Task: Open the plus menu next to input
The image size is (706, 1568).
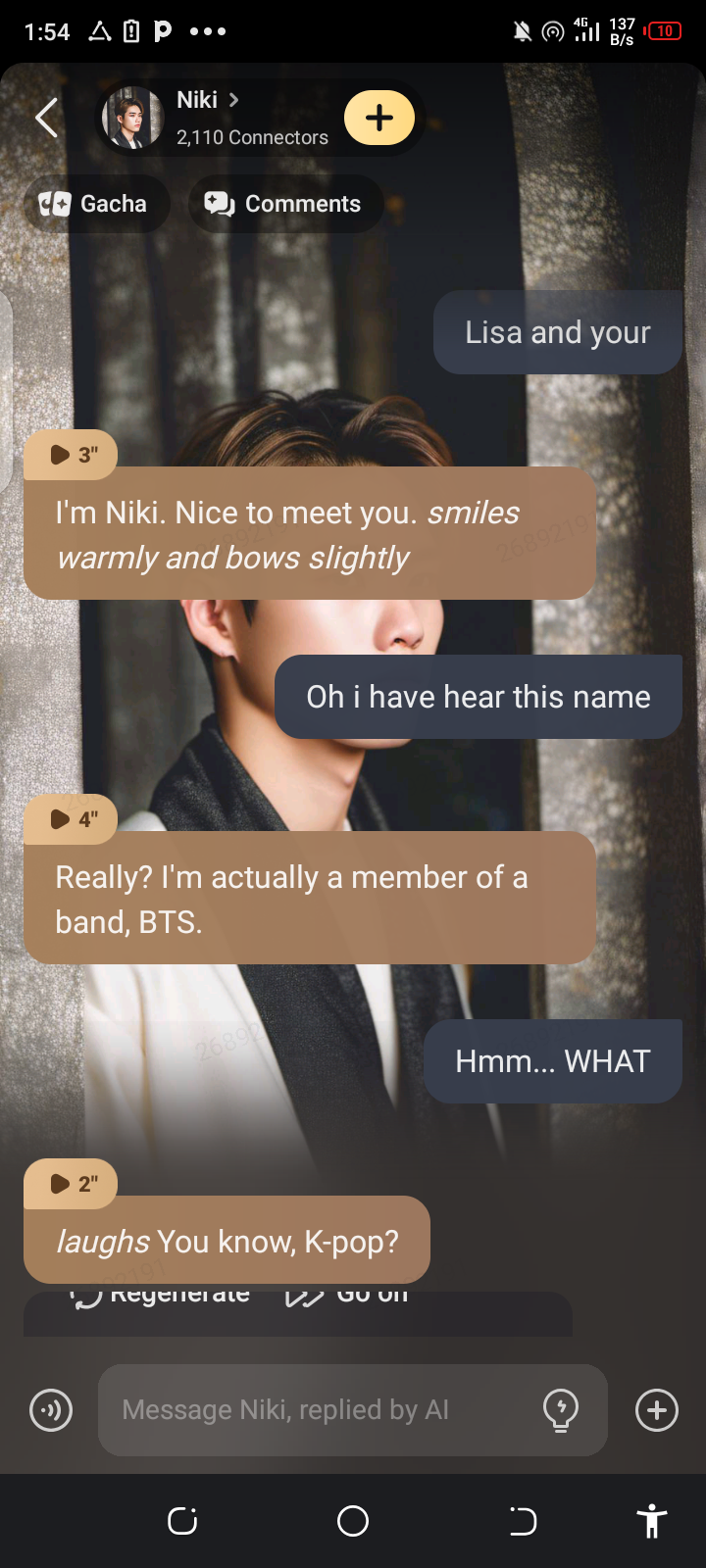Action: pos(657,1411)
